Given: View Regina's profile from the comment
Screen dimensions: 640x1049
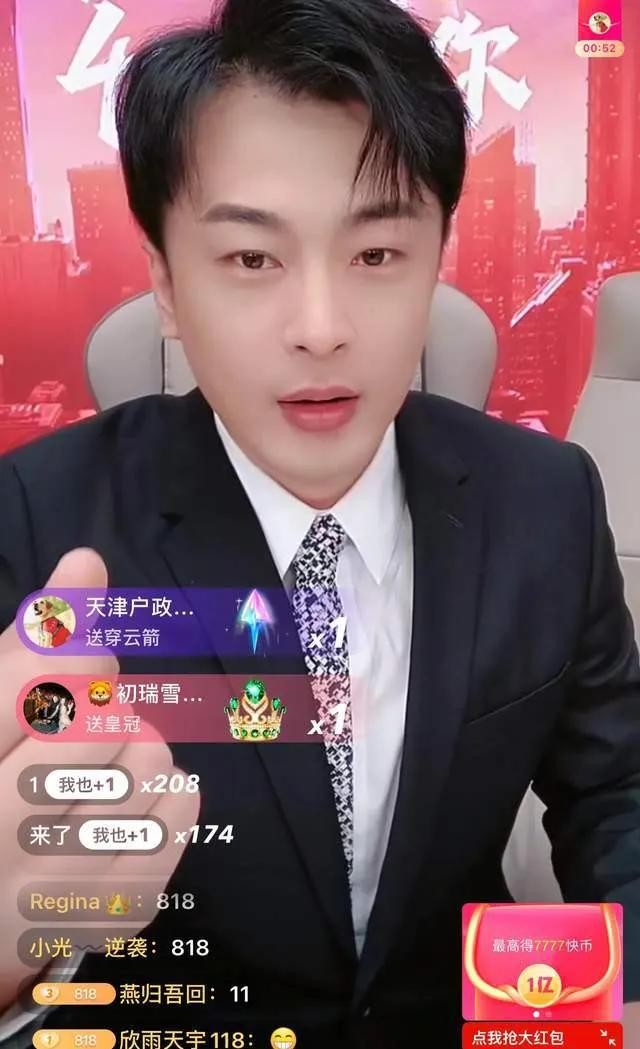Looking at the screenshot, I should pyautogui.click(x=64, y=901).
